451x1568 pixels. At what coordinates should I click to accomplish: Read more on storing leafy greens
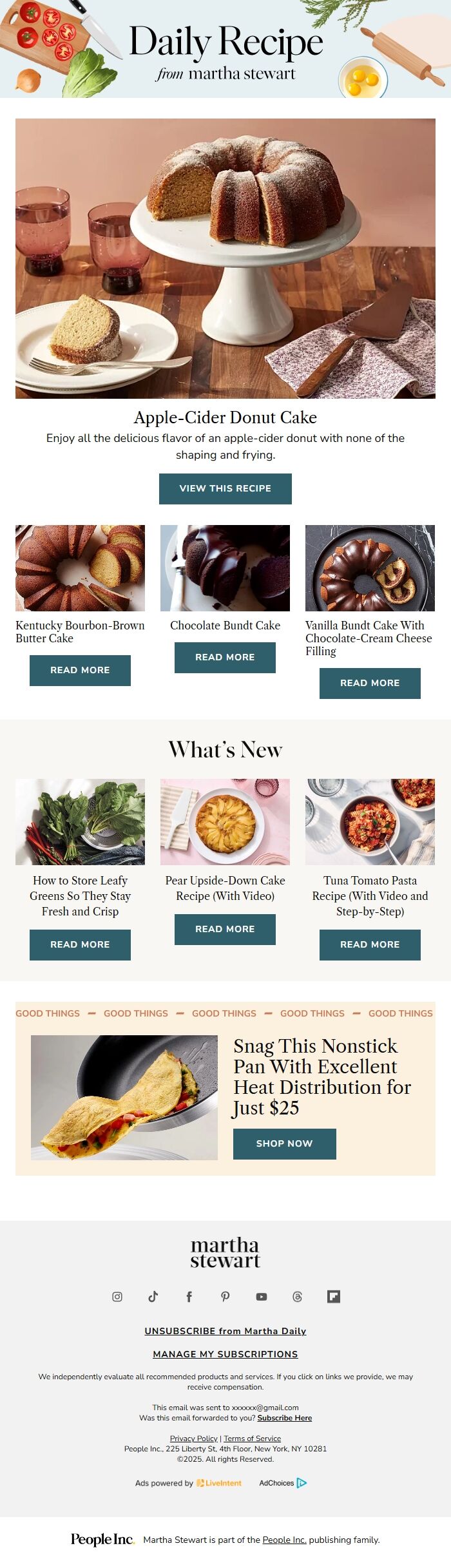[x=80, y=944]
